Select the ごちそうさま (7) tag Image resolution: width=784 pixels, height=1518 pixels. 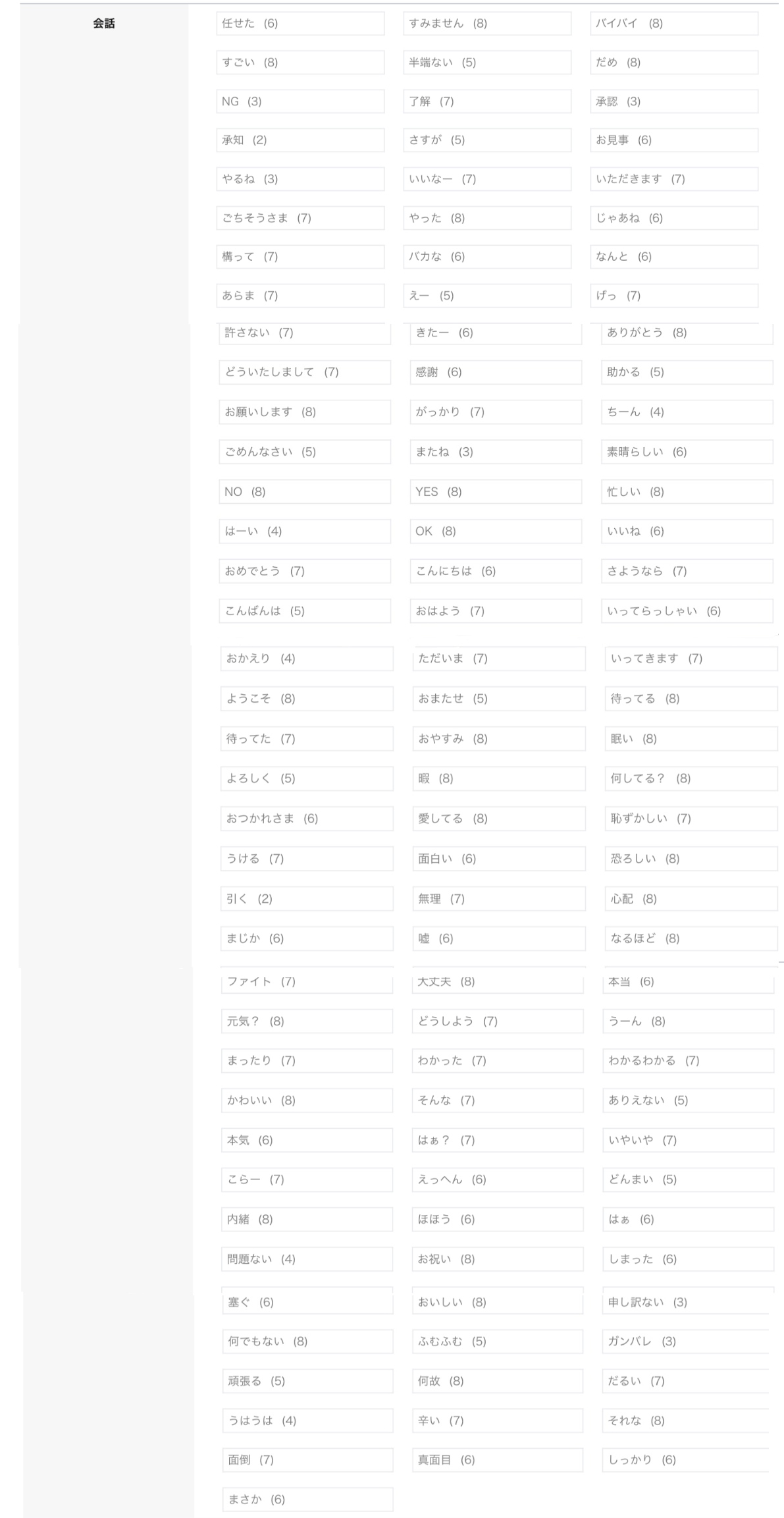pyautogui.click(x=300, y=218)
